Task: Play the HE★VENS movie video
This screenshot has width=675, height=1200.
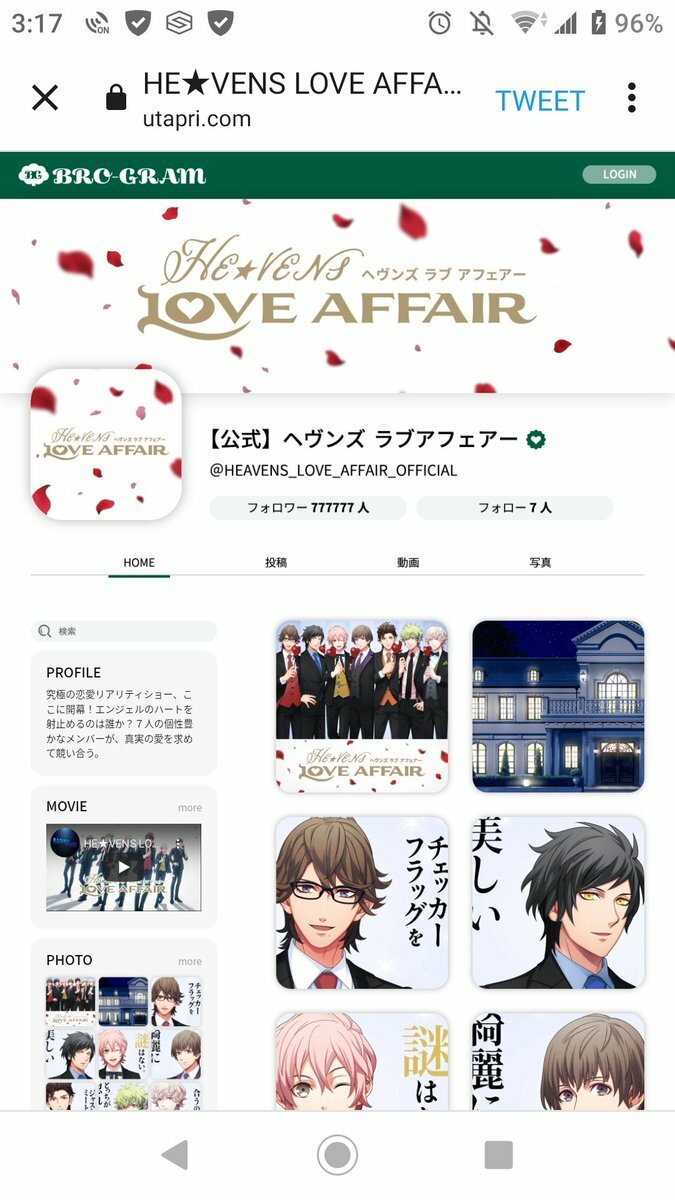Action: click(x=124, y=867)
